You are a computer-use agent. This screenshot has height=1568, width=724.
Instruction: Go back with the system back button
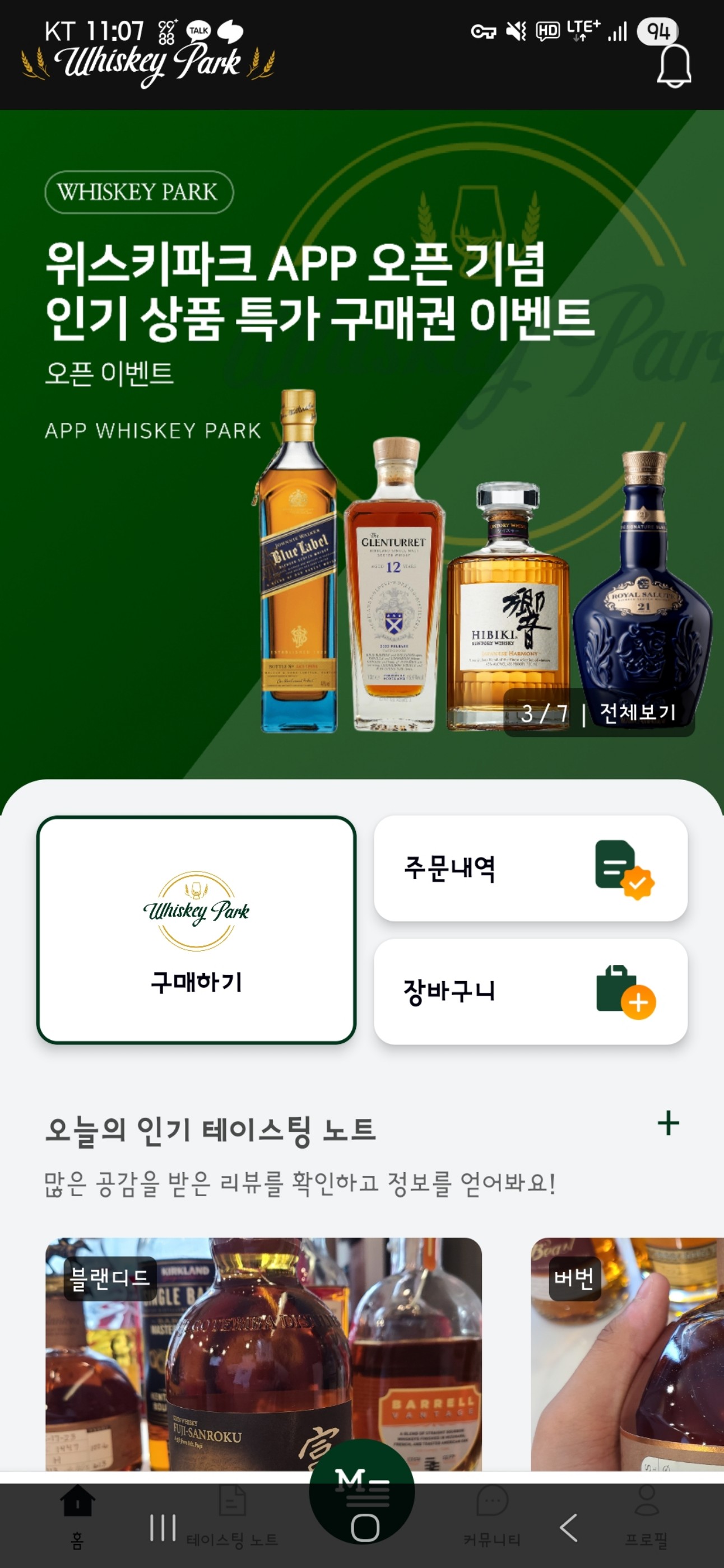[x=568, y=1528]
